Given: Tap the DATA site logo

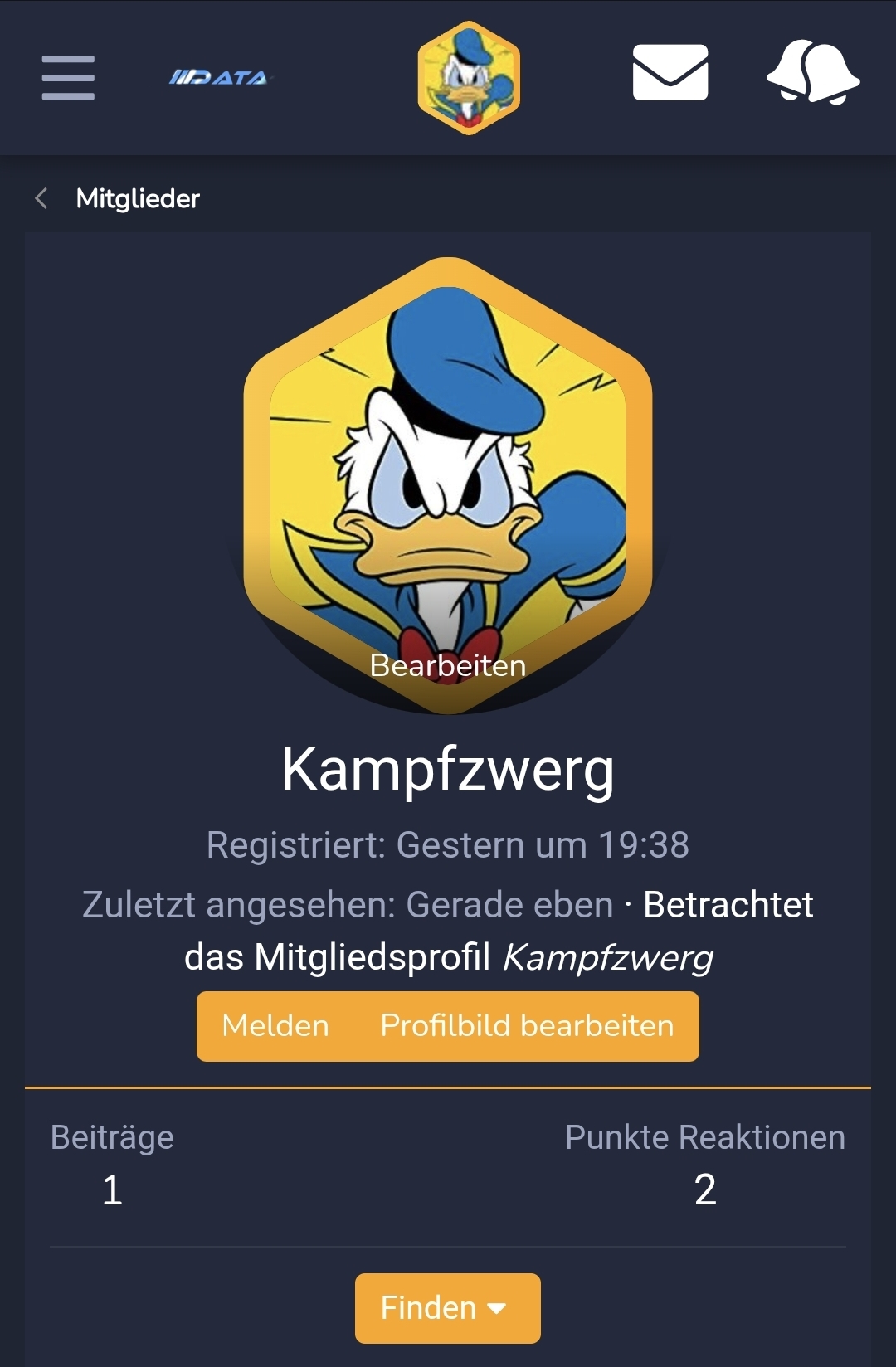Looking at the screenshot, I should [x=219, y=78].
